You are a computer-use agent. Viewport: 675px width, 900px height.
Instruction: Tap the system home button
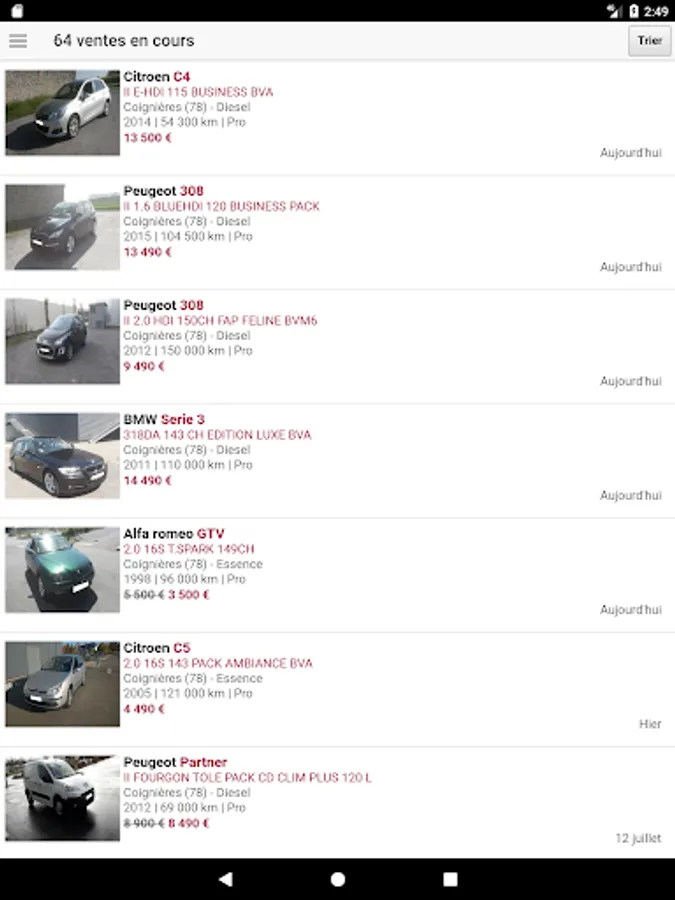[x=338, y=879]
